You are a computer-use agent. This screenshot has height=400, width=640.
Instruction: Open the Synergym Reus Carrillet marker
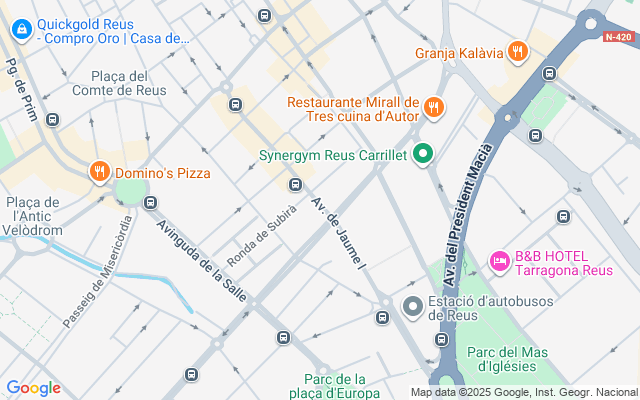[423, 155]
